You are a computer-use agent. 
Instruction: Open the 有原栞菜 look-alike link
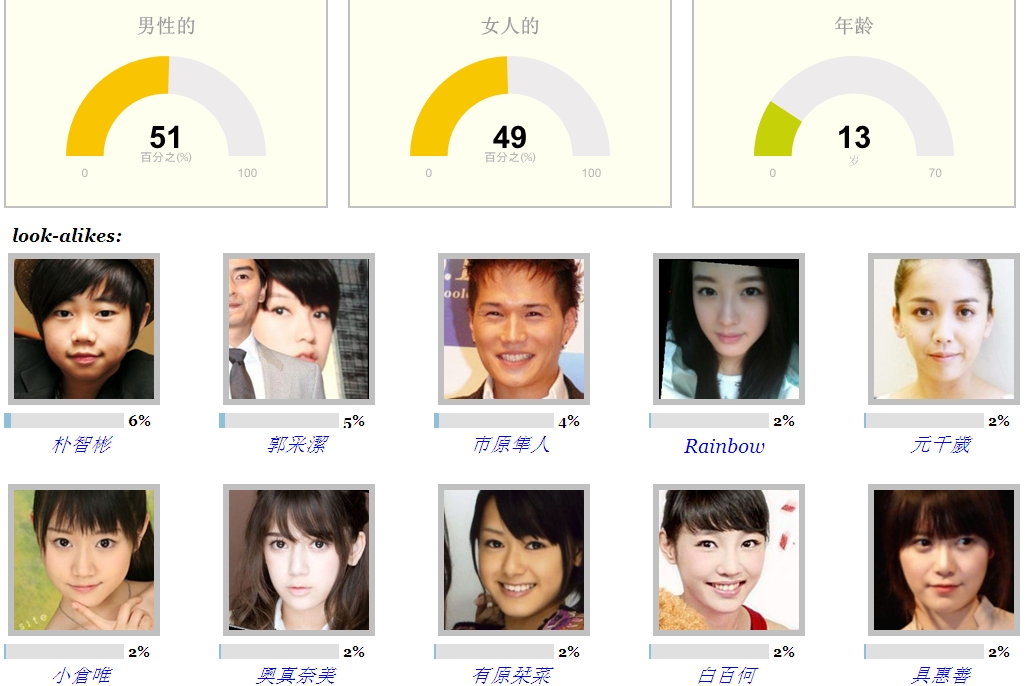click(512, 675)
